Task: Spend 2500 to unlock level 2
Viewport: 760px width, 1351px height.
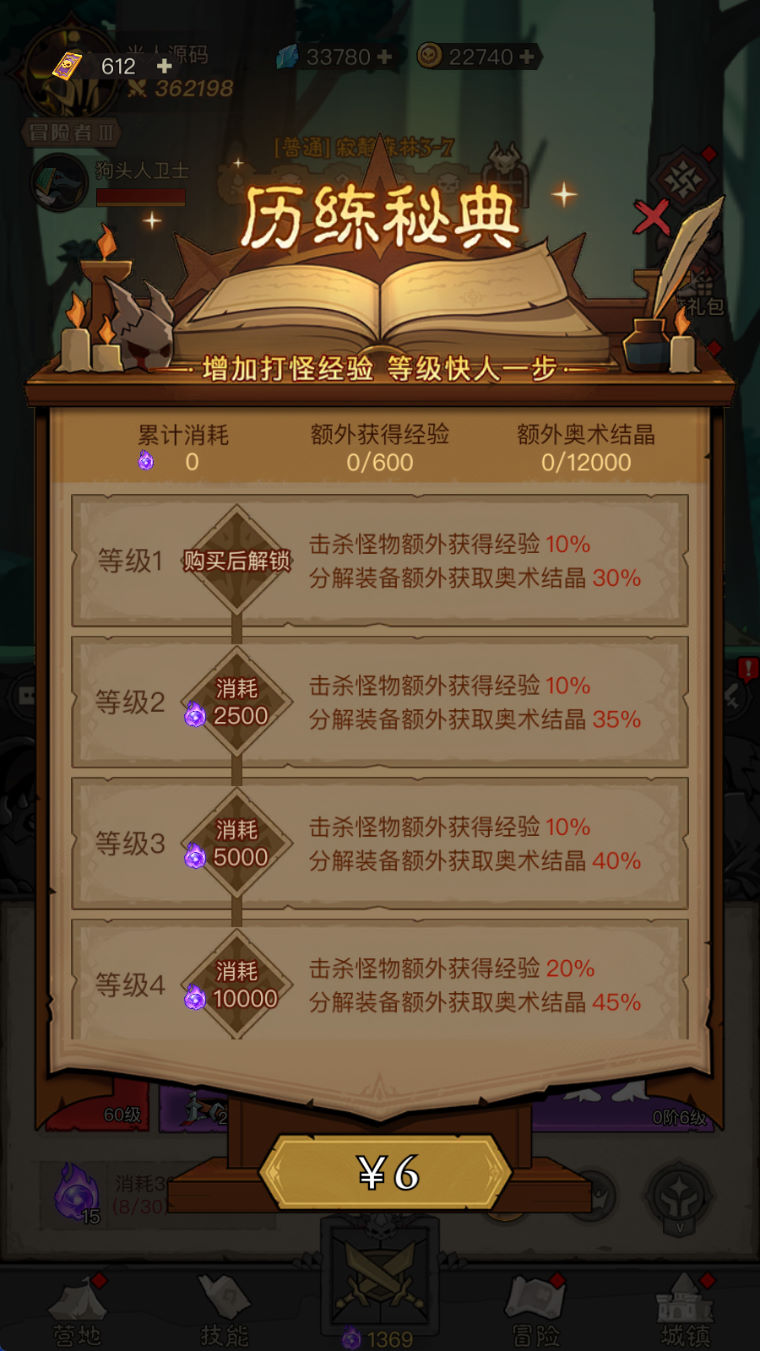Action: tap(236, 702)
